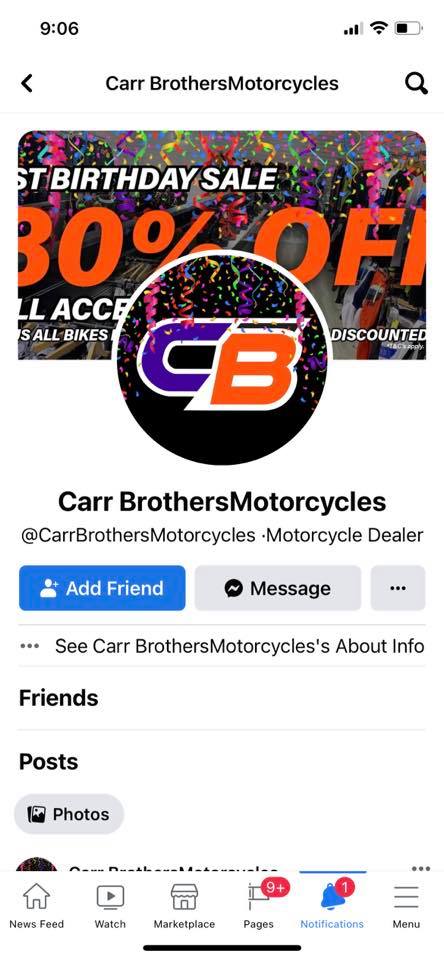Viewport: 444px width, 960px height.
Task: Open the Menu tab
Action: click(x=406, y=907)
